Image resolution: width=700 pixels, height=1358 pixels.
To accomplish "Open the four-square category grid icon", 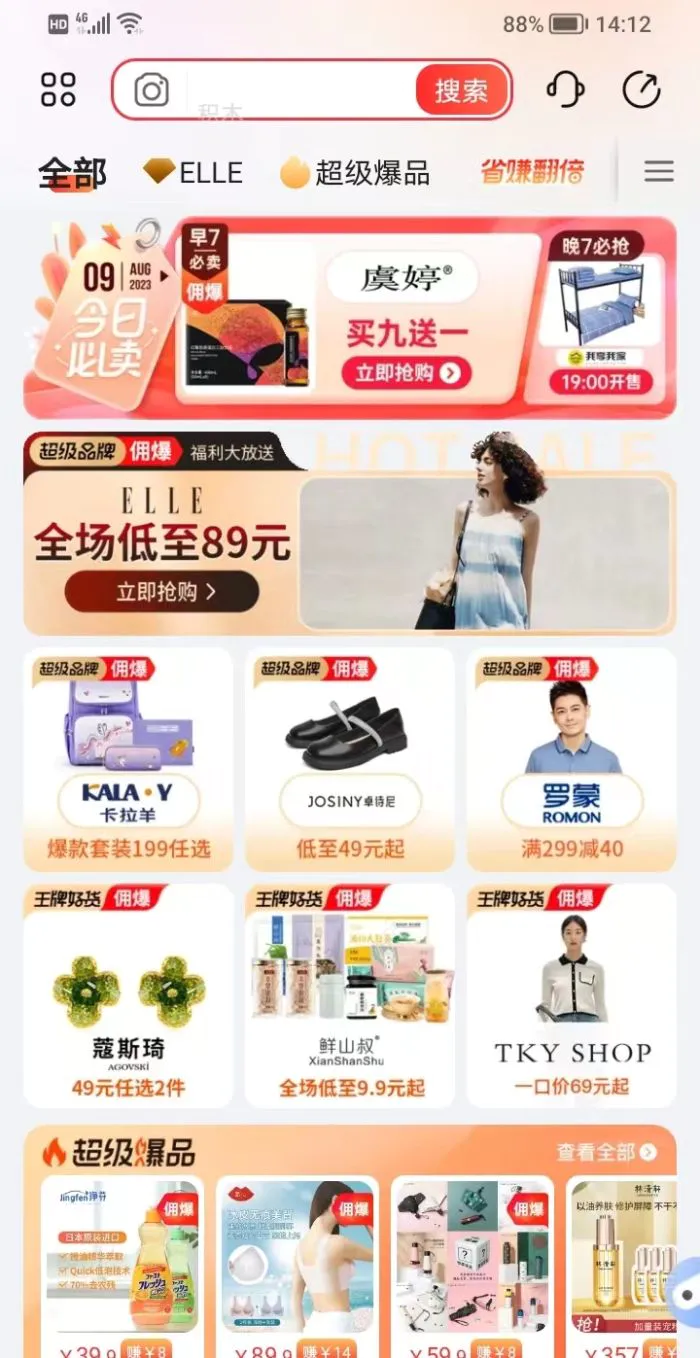I will click(x=58, y=90).
